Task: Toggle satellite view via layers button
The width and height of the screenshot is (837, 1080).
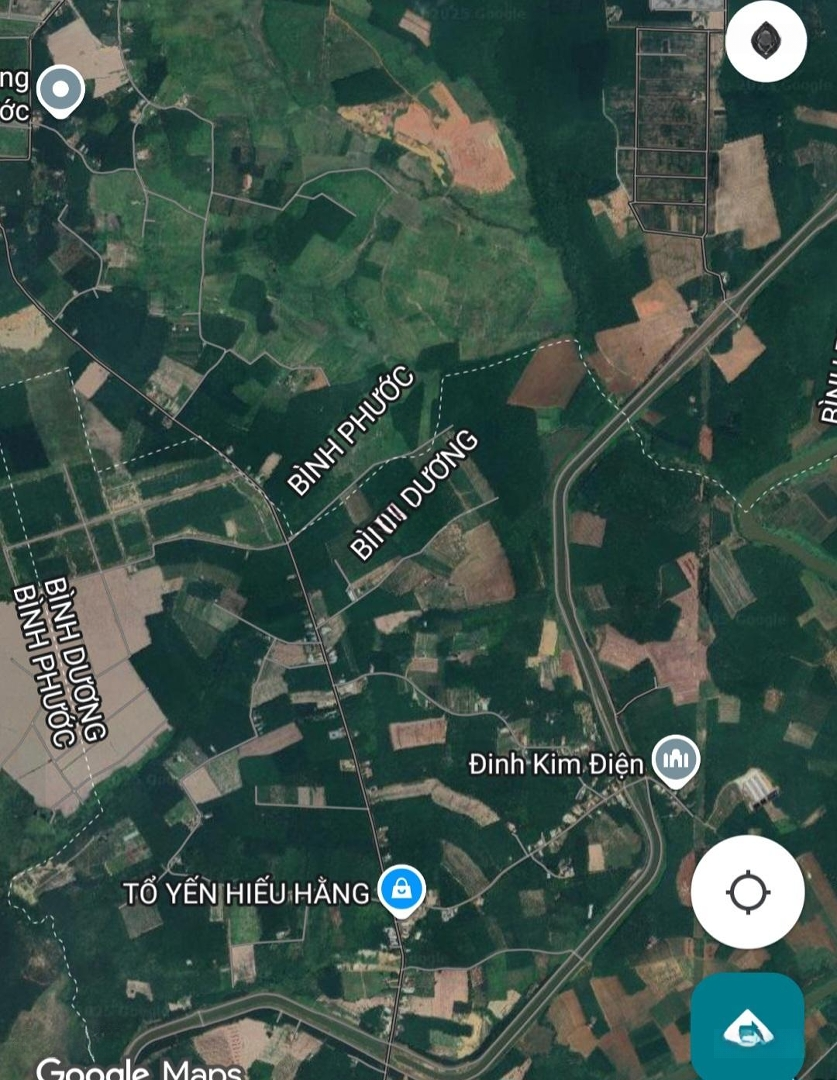Action: (767, 40)
